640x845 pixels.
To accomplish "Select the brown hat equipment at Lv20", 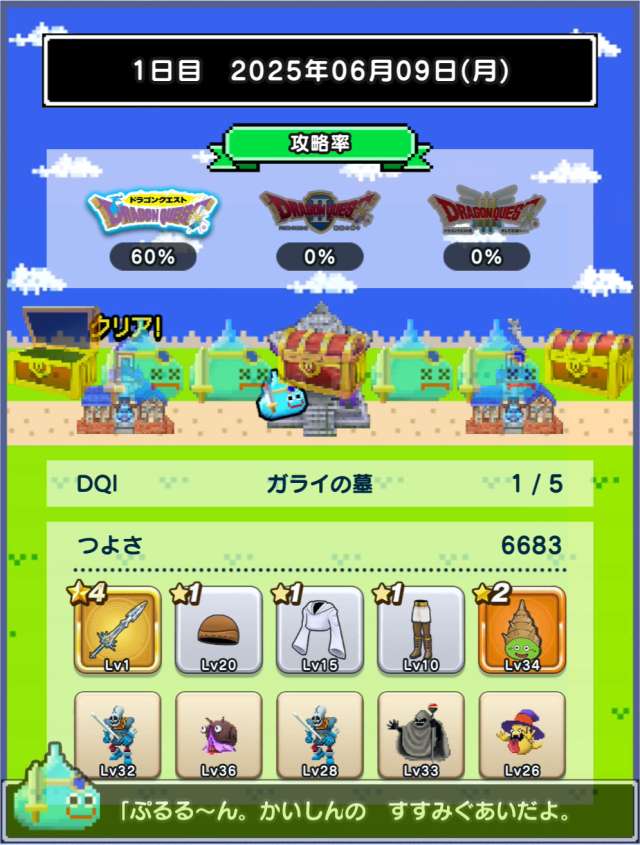I will (218, 632).
